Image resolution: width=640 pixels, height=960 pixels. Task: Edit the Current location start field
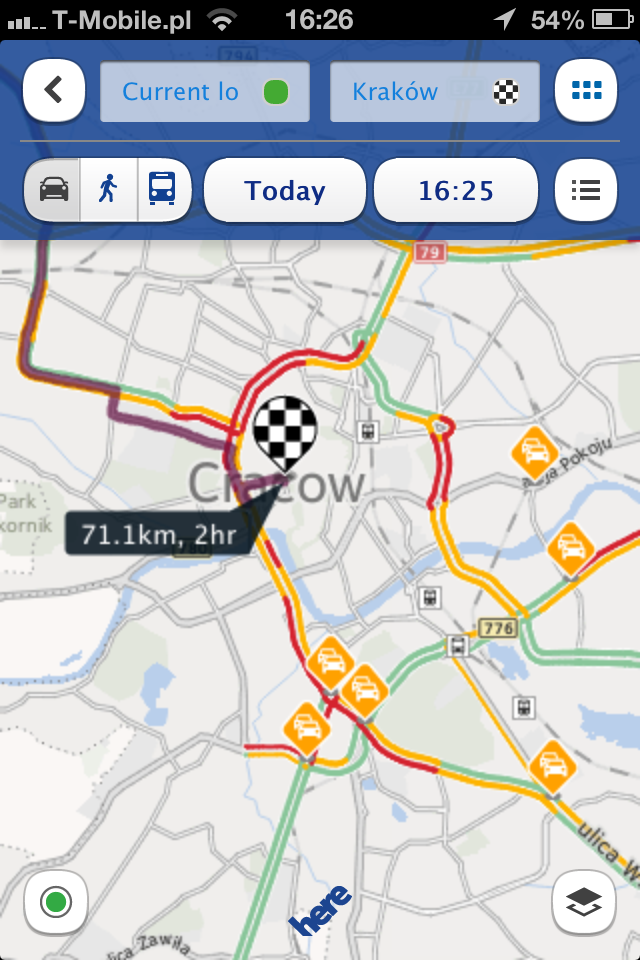[x=205, y=92]
